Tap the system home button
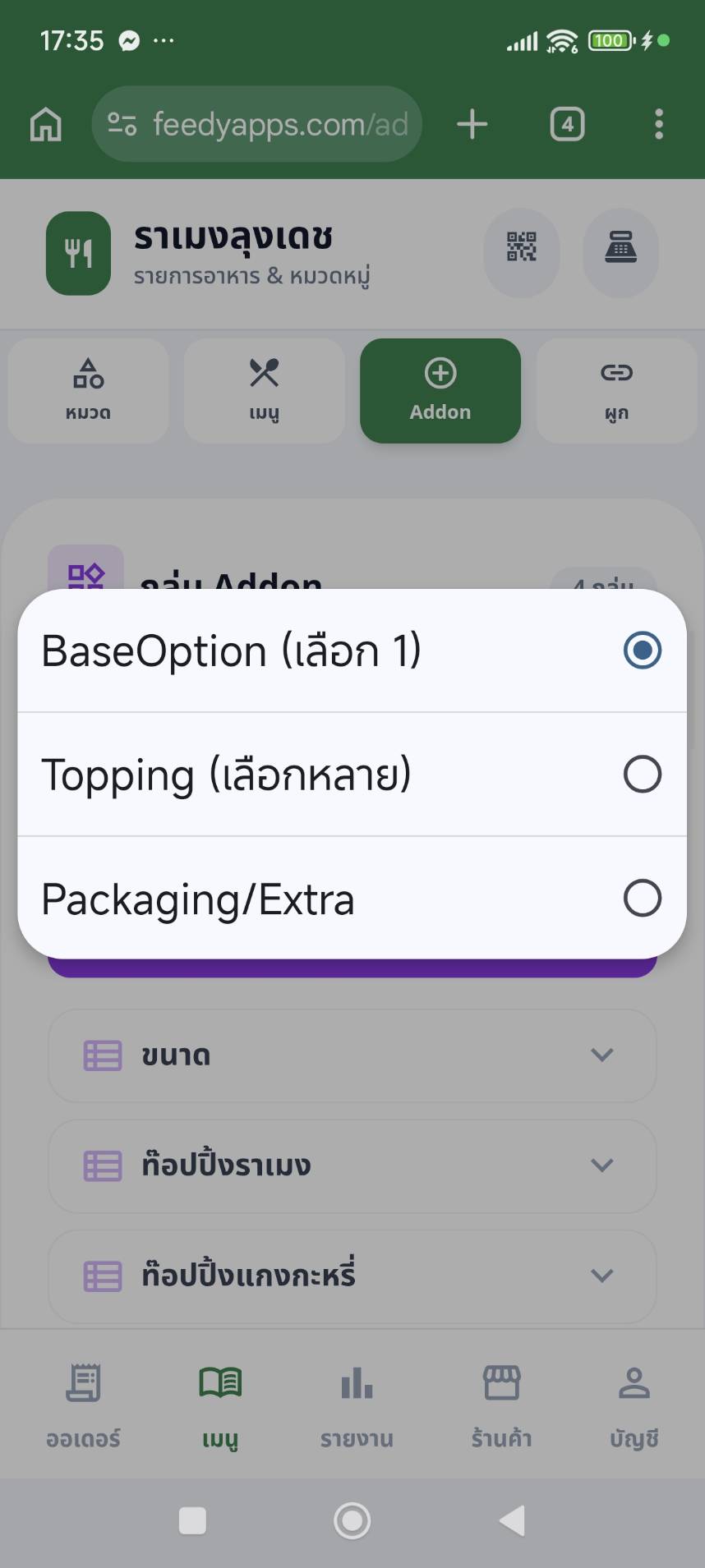The width and height of the screenshot is (705, 1568). coord(352,1520)
